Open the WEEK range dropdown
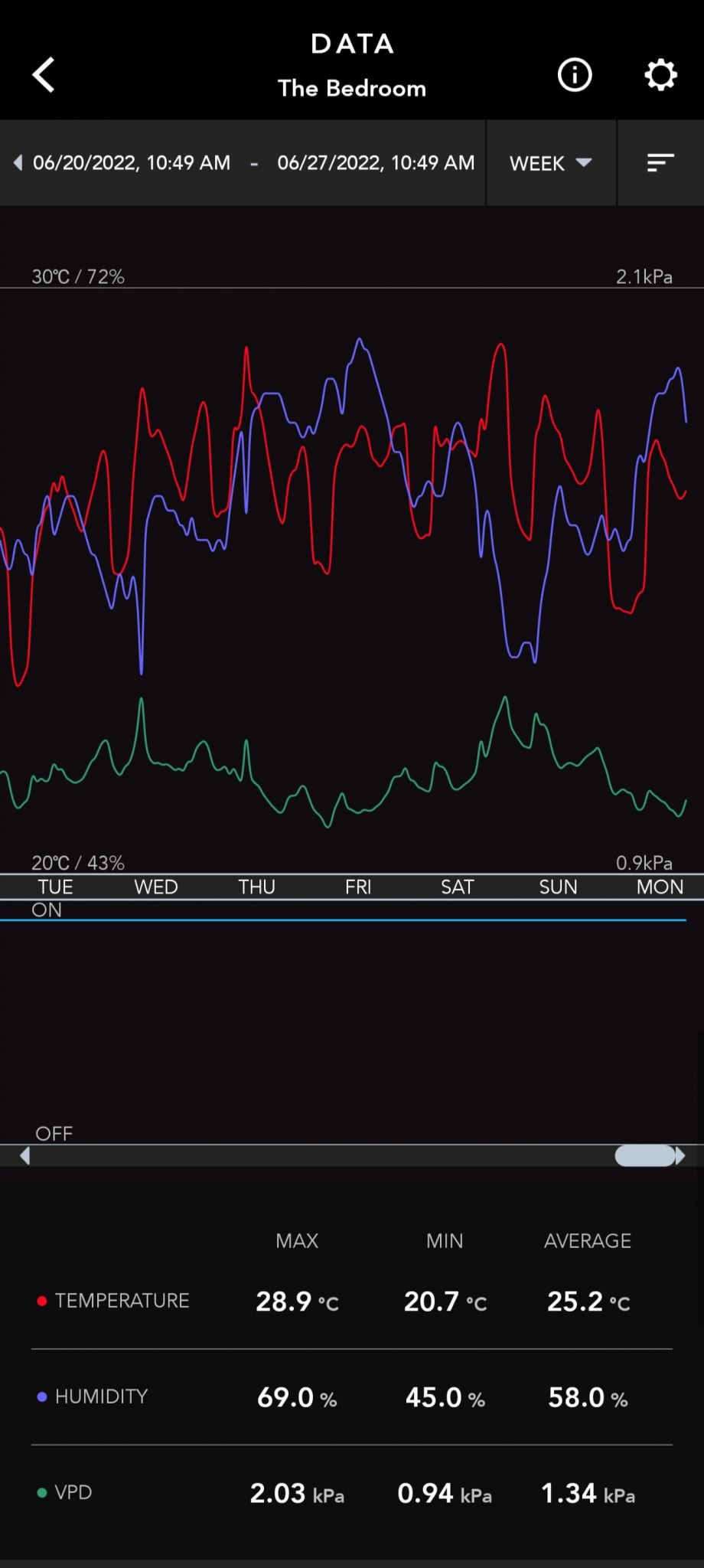The width and height of the screenshot is (704, 1568). 551,163
